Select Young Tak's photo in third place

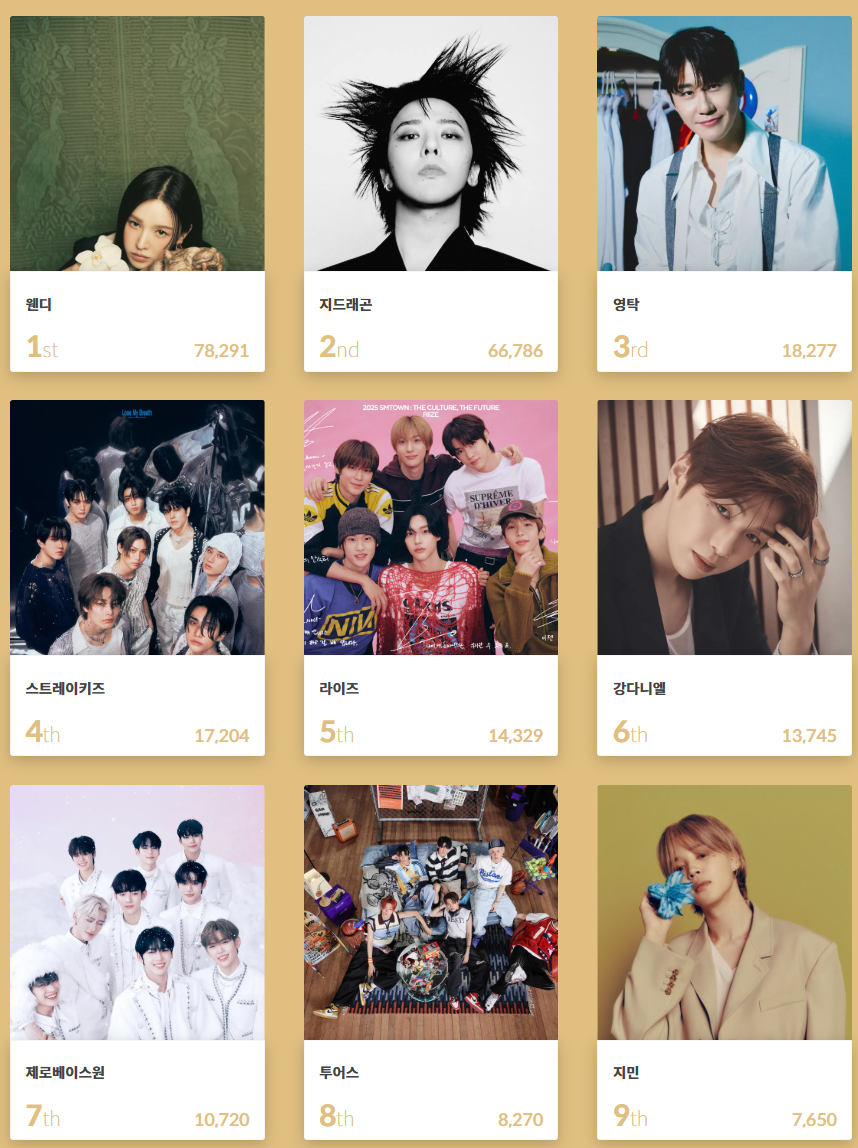(724, 144)
